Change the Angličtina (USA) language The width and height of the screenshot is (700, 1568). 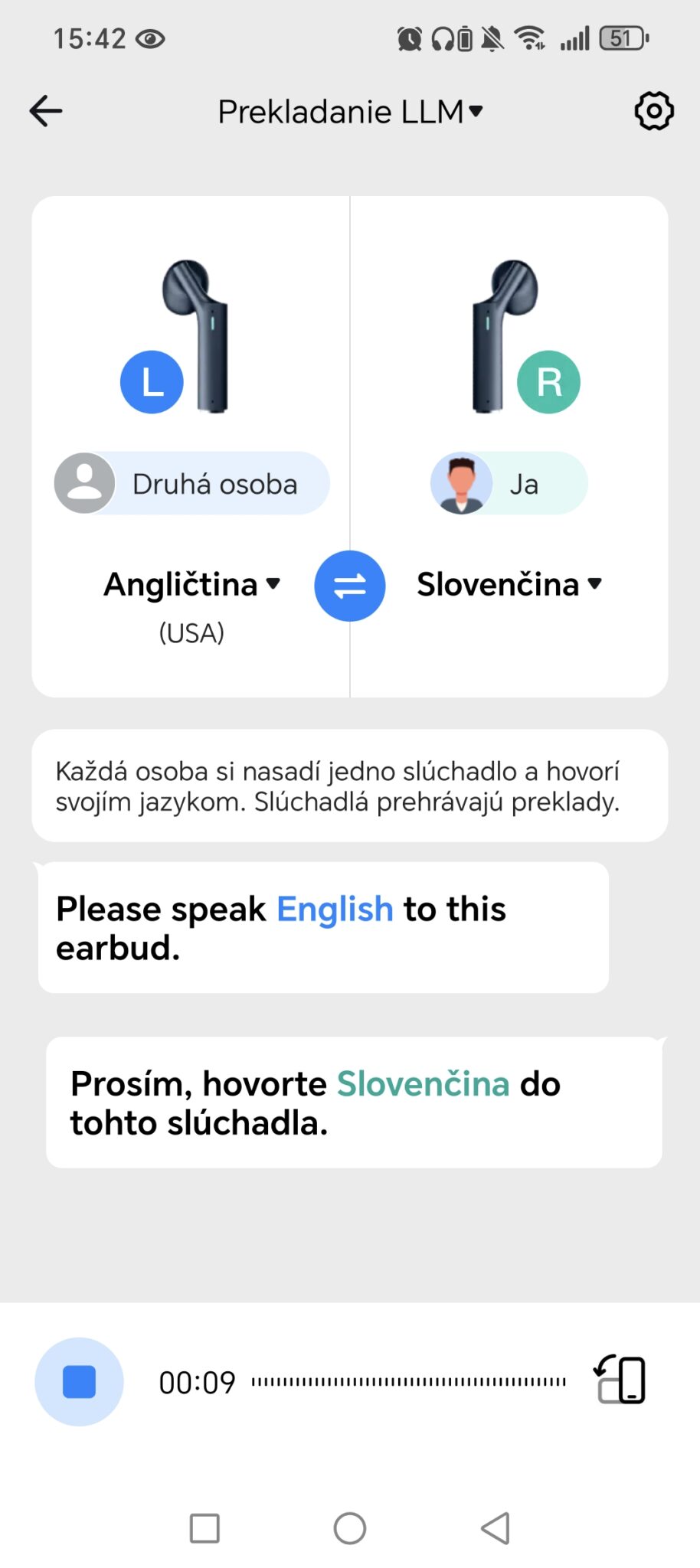pos(192,585)
